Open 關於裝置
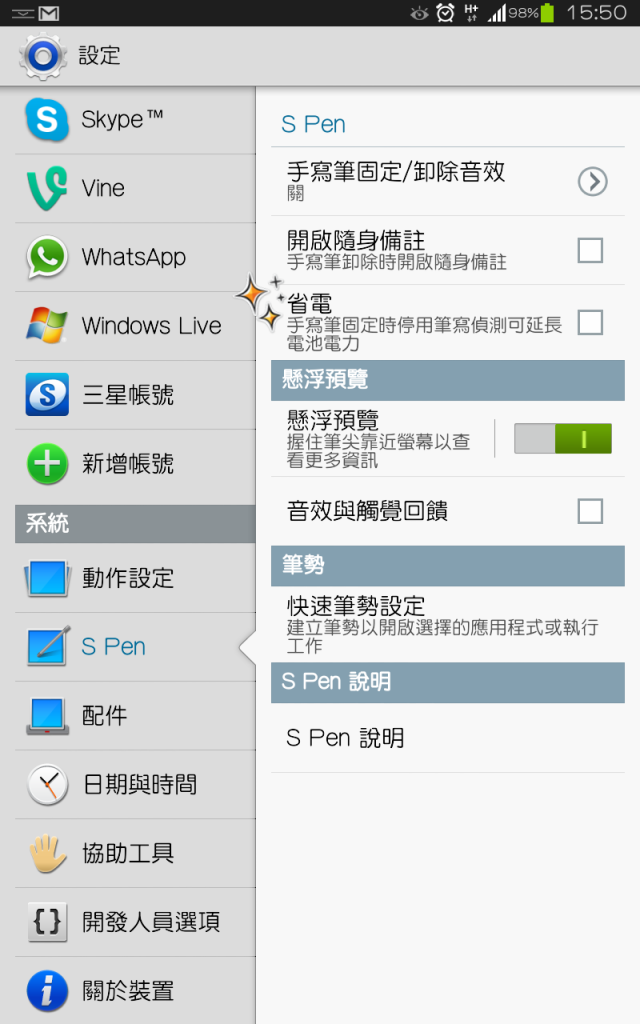 tap(135, 991)
